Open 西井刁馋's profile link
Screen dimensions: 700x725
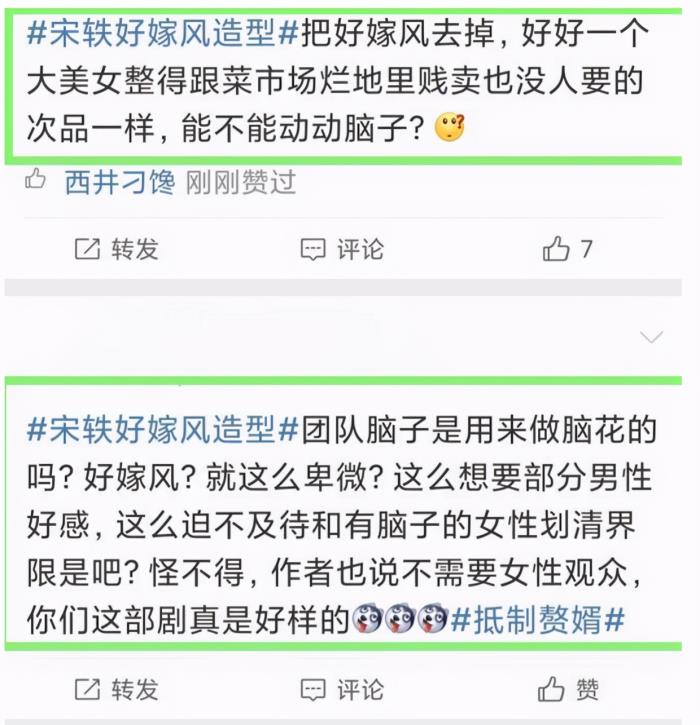pos(119,181)
